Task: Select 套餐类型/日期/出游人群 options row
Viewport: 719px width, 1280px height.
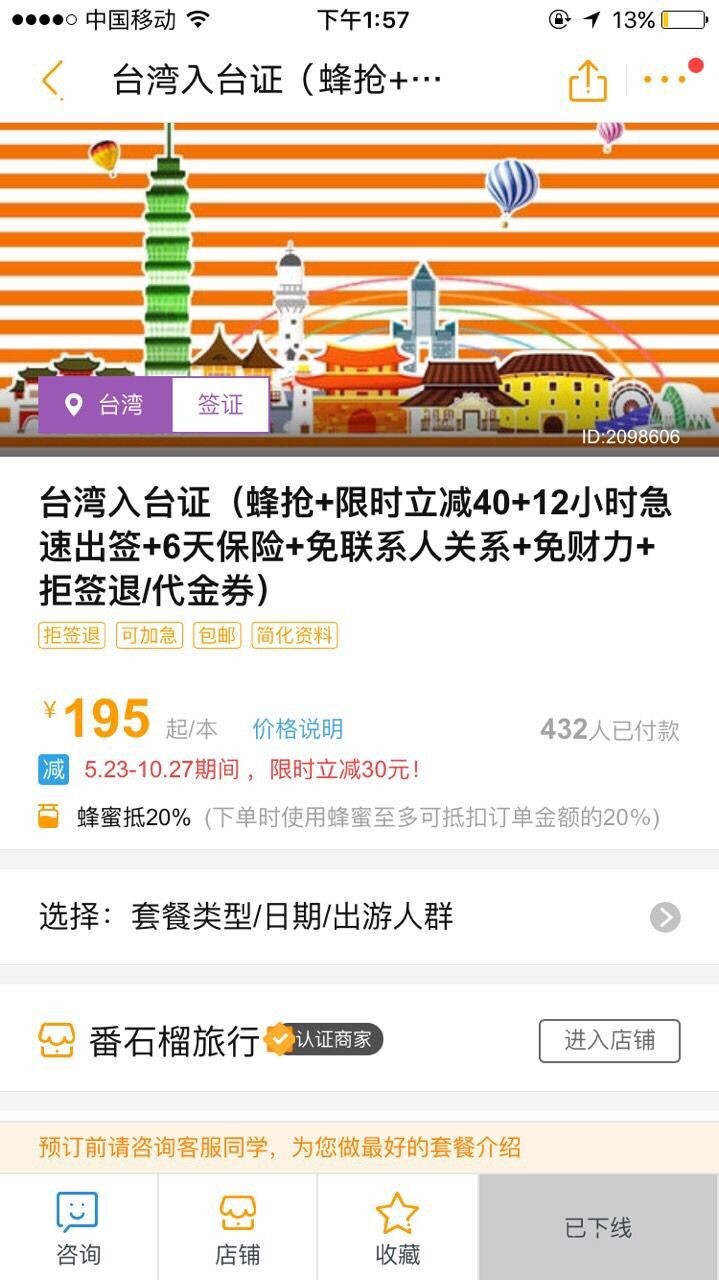Action: click(x=359, y=916)
